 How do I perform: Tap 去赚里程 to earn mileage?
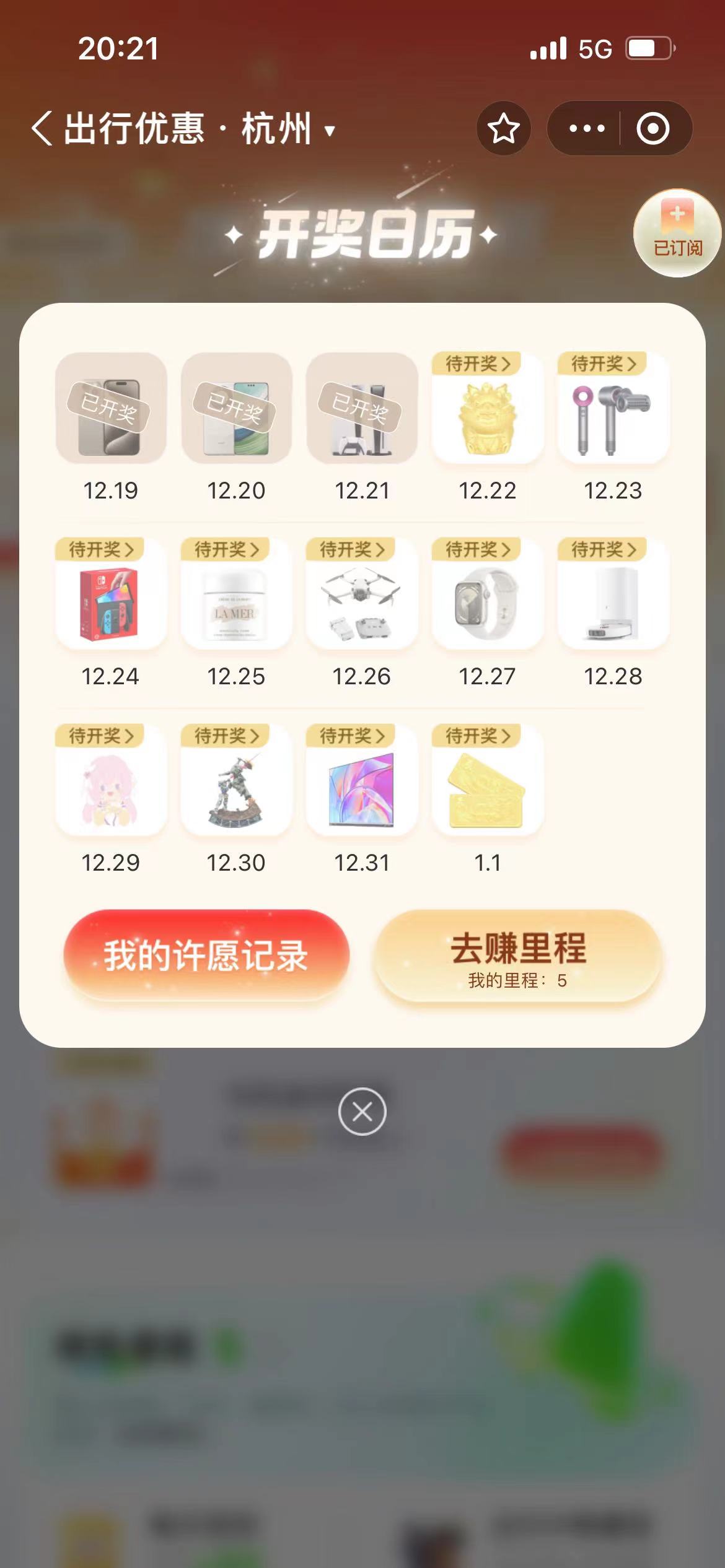click(x=518, y=956)
